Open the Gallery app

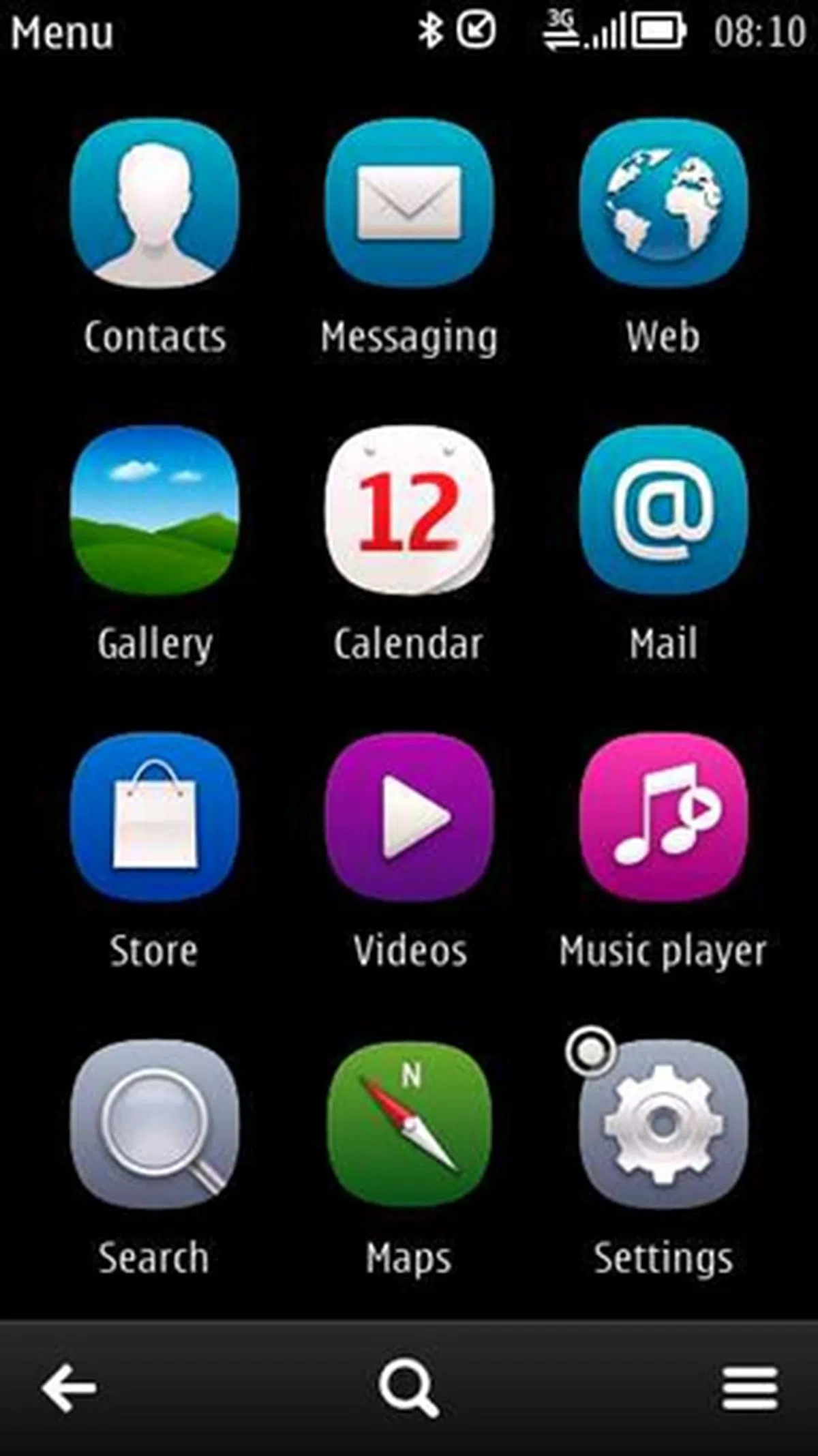[155, 511]
